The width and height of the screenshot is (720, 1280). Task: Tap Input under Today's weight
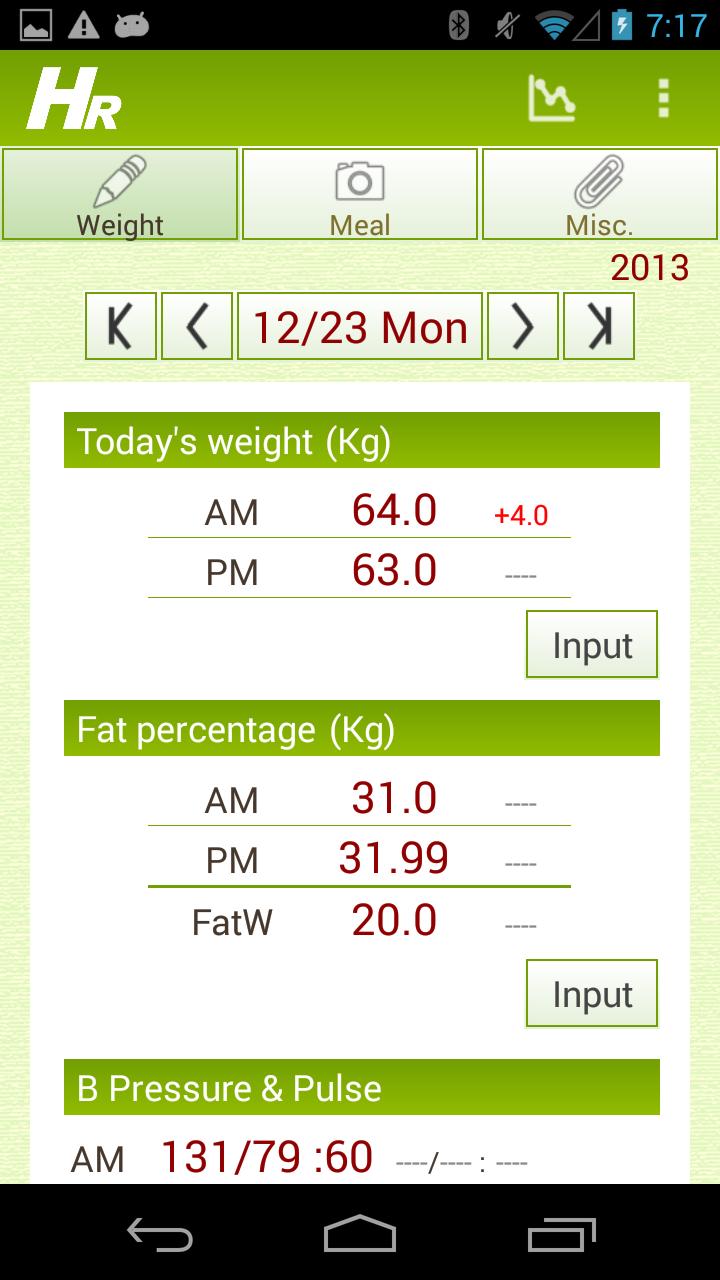point(592,645)
